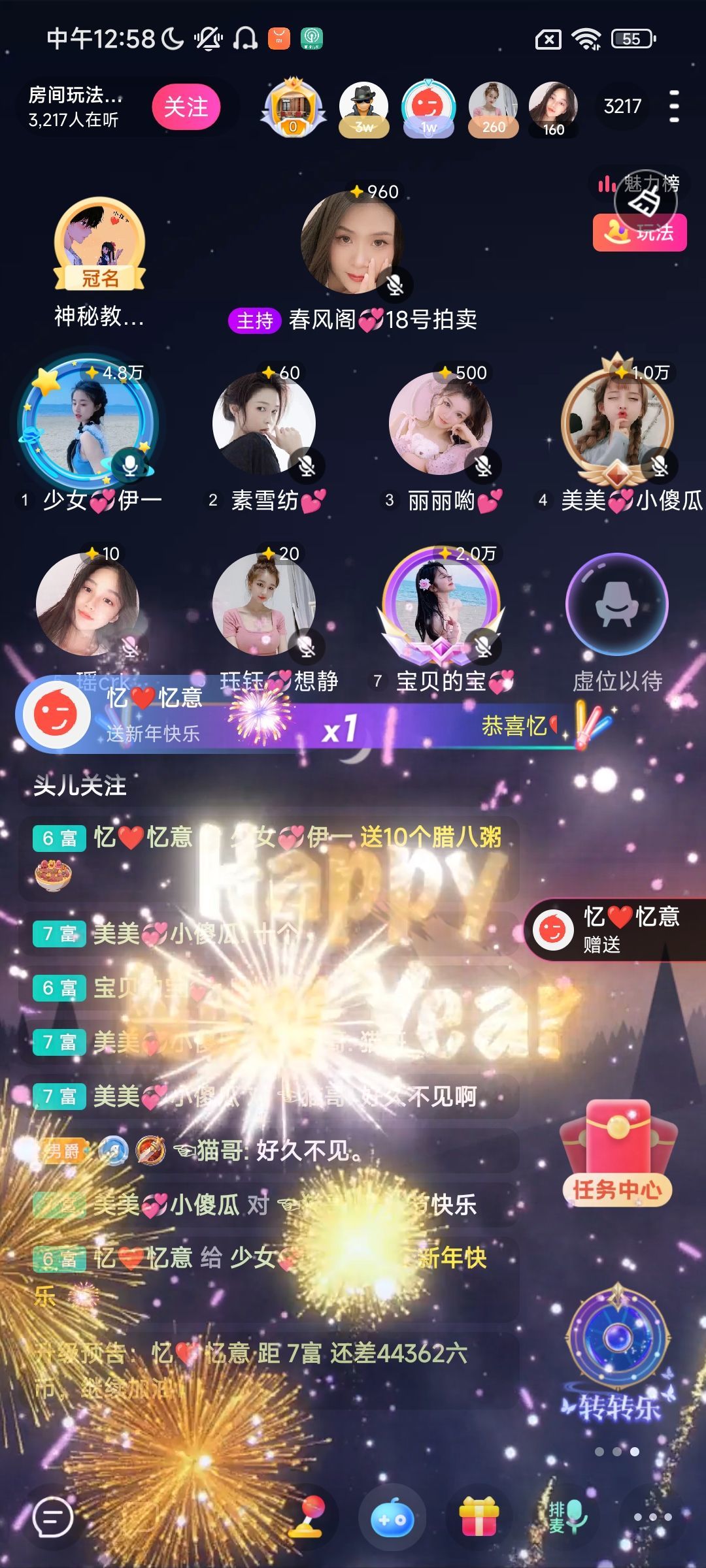Viewport: 706px width, 1568px height.
Task: Open the 冠名 神秘教 sponsor avatar
Action: point(99,243)
